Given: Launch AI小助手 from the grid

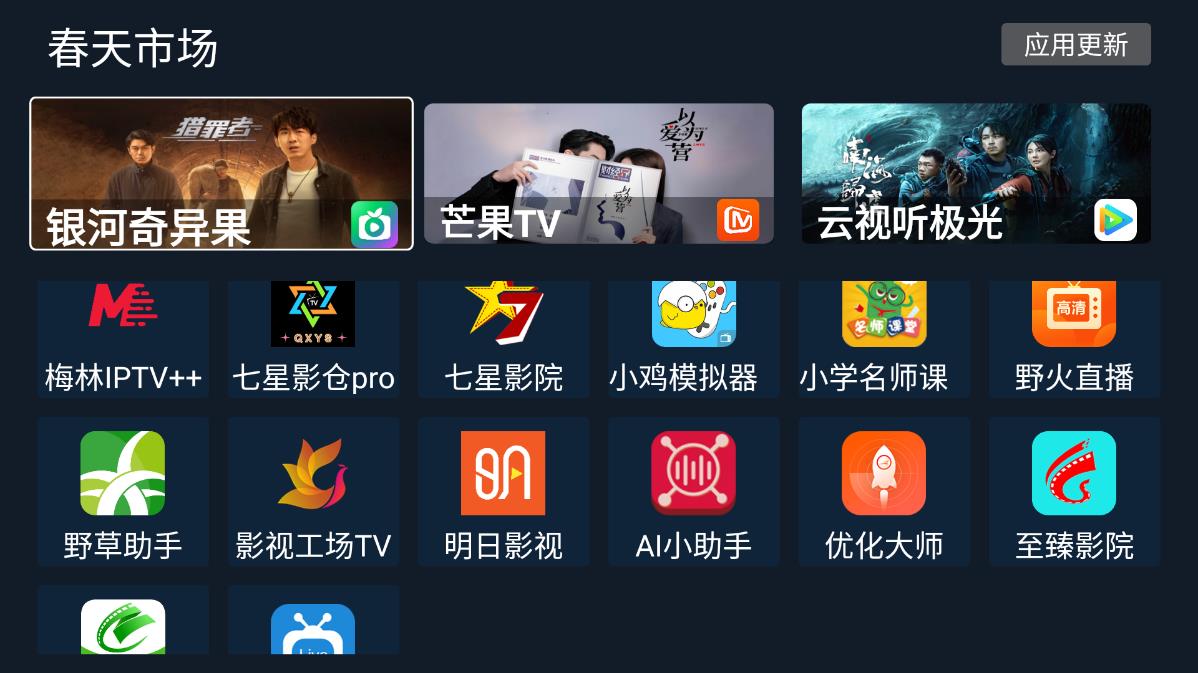Looking at the screenshot, I should click(x=693, y=491).
